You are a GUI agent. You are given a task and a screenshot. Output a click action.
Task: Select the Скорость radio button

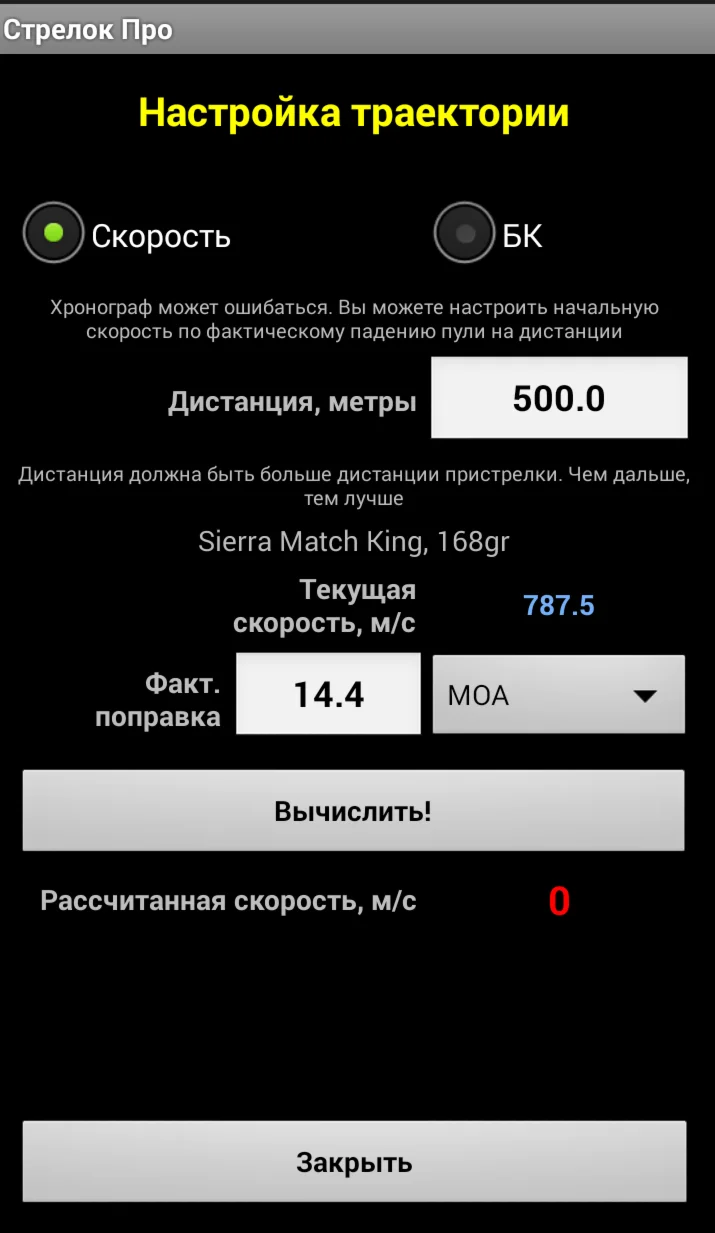(54, 234)
